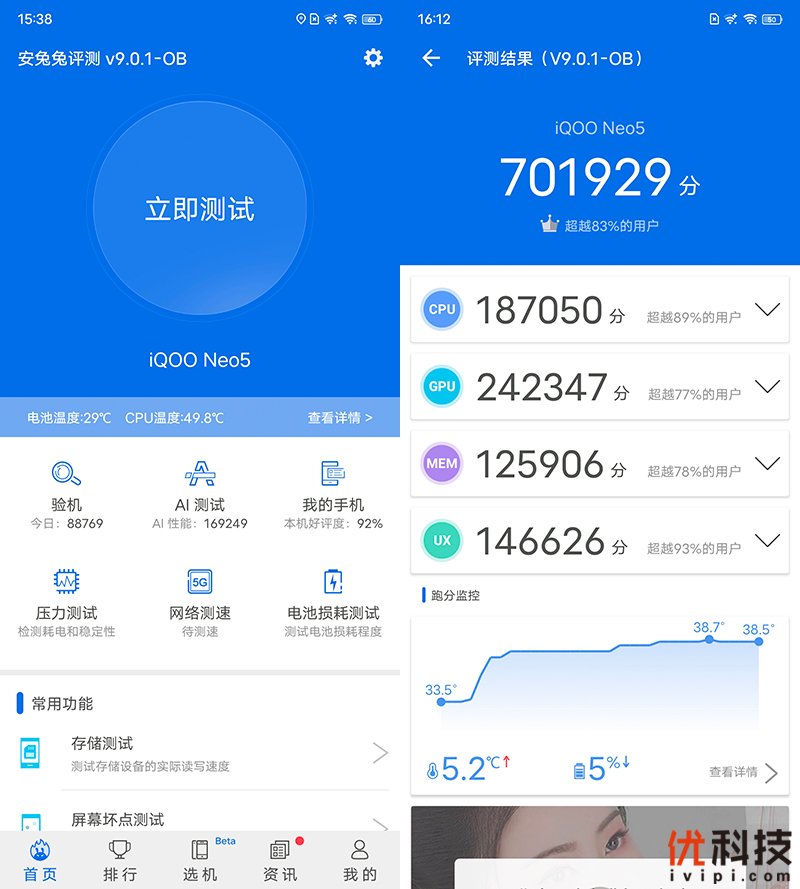
Task: Switch to 选机 tab
Action: coord(200,860)
